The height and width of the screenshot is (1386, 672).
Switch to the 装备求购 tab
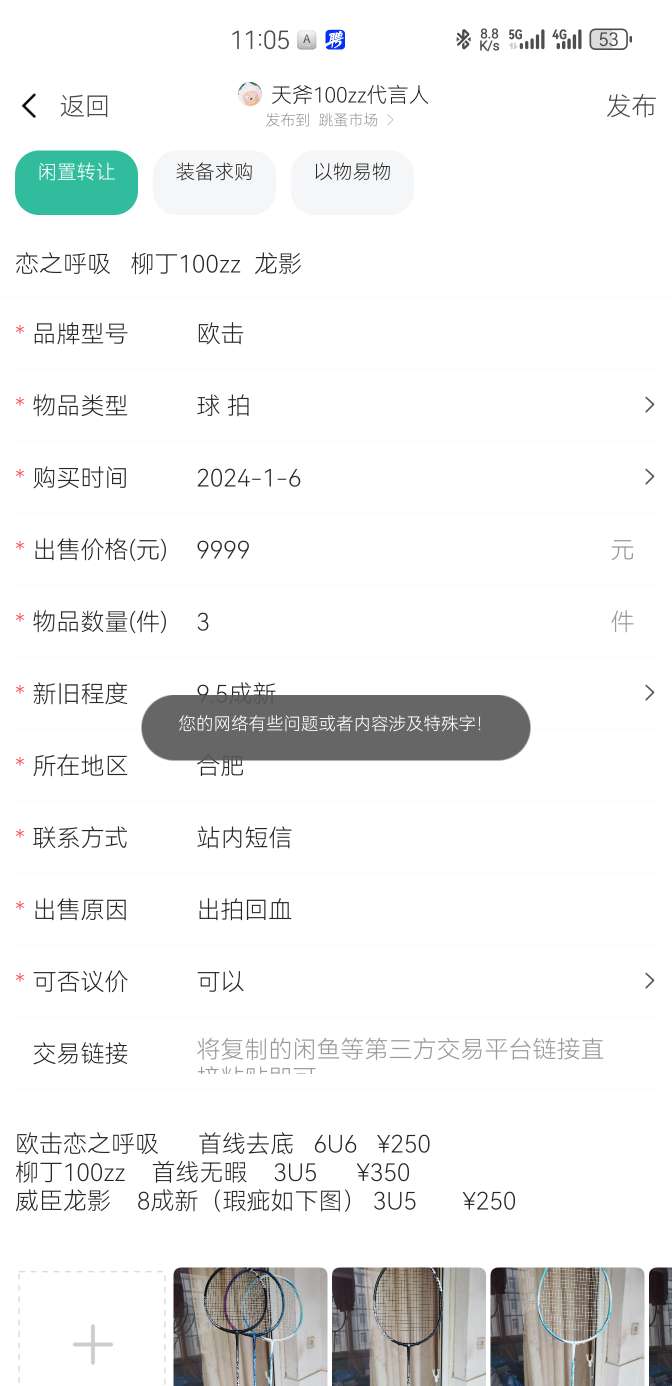(214, 182)
